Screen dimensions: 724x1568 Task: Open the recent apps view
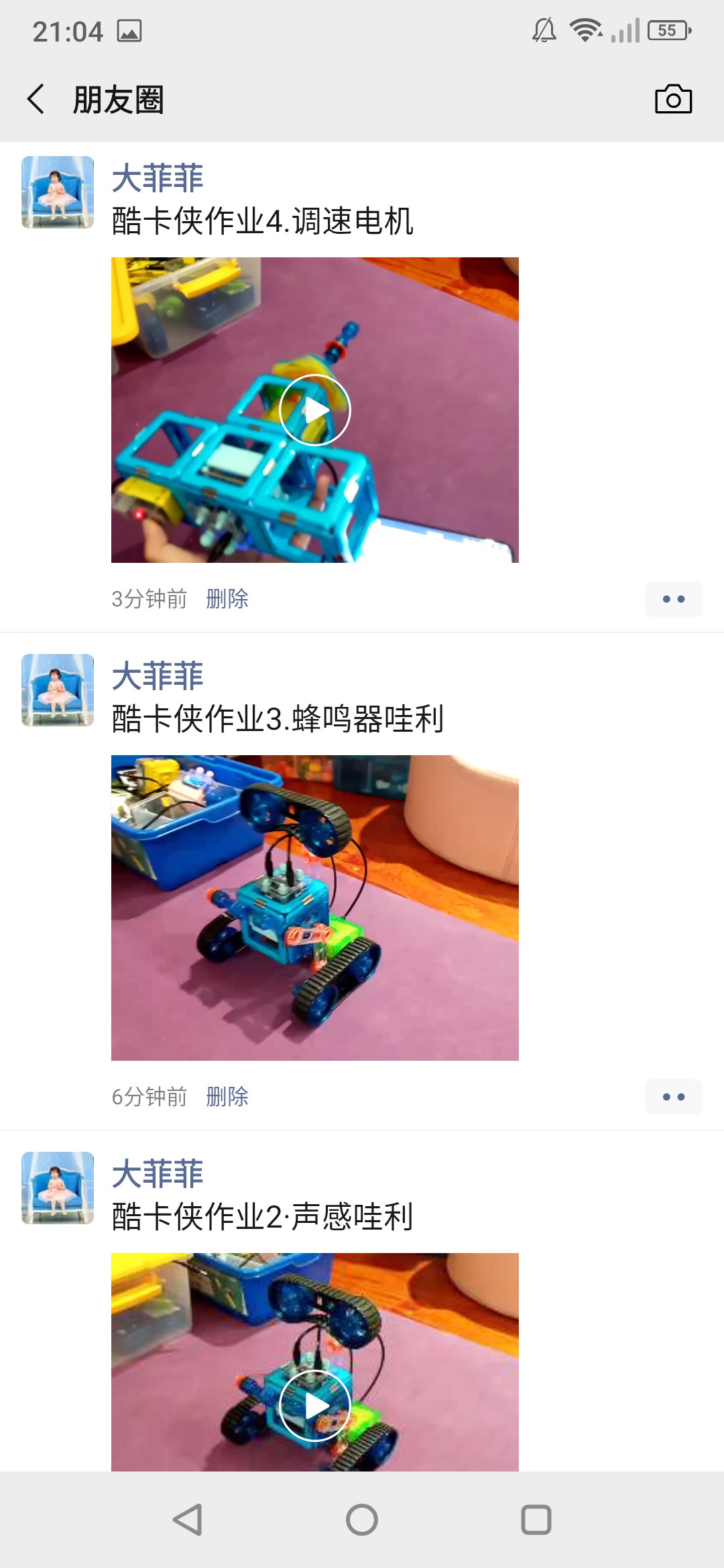536,1520
